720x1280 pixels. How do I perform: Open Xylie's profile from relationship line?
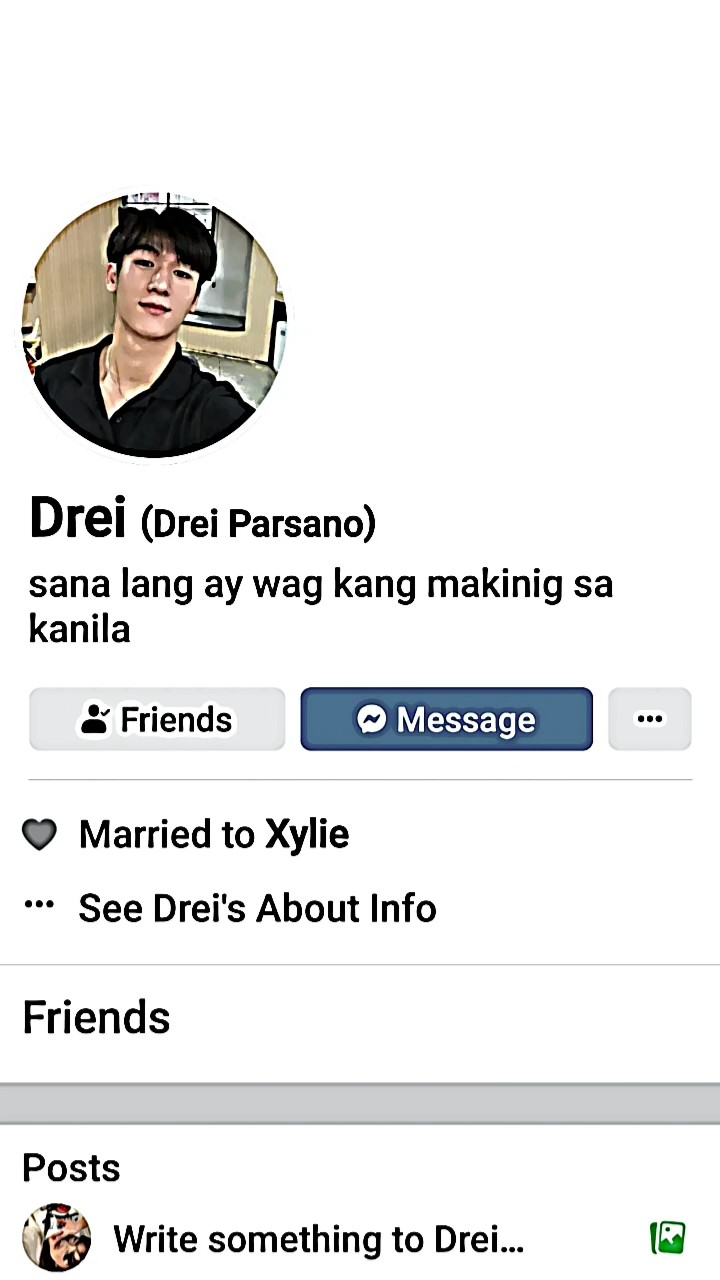point(307,834)
